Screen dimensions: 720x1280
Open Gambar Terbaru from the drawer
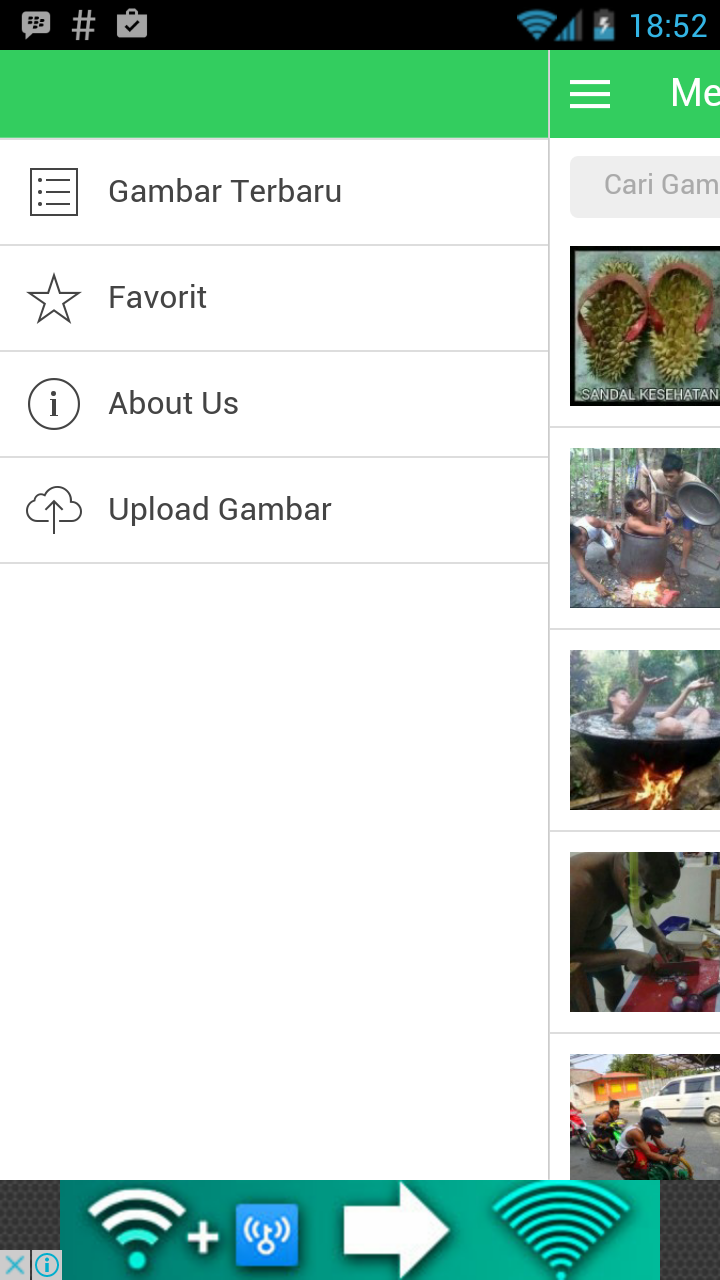coord(225,192)
